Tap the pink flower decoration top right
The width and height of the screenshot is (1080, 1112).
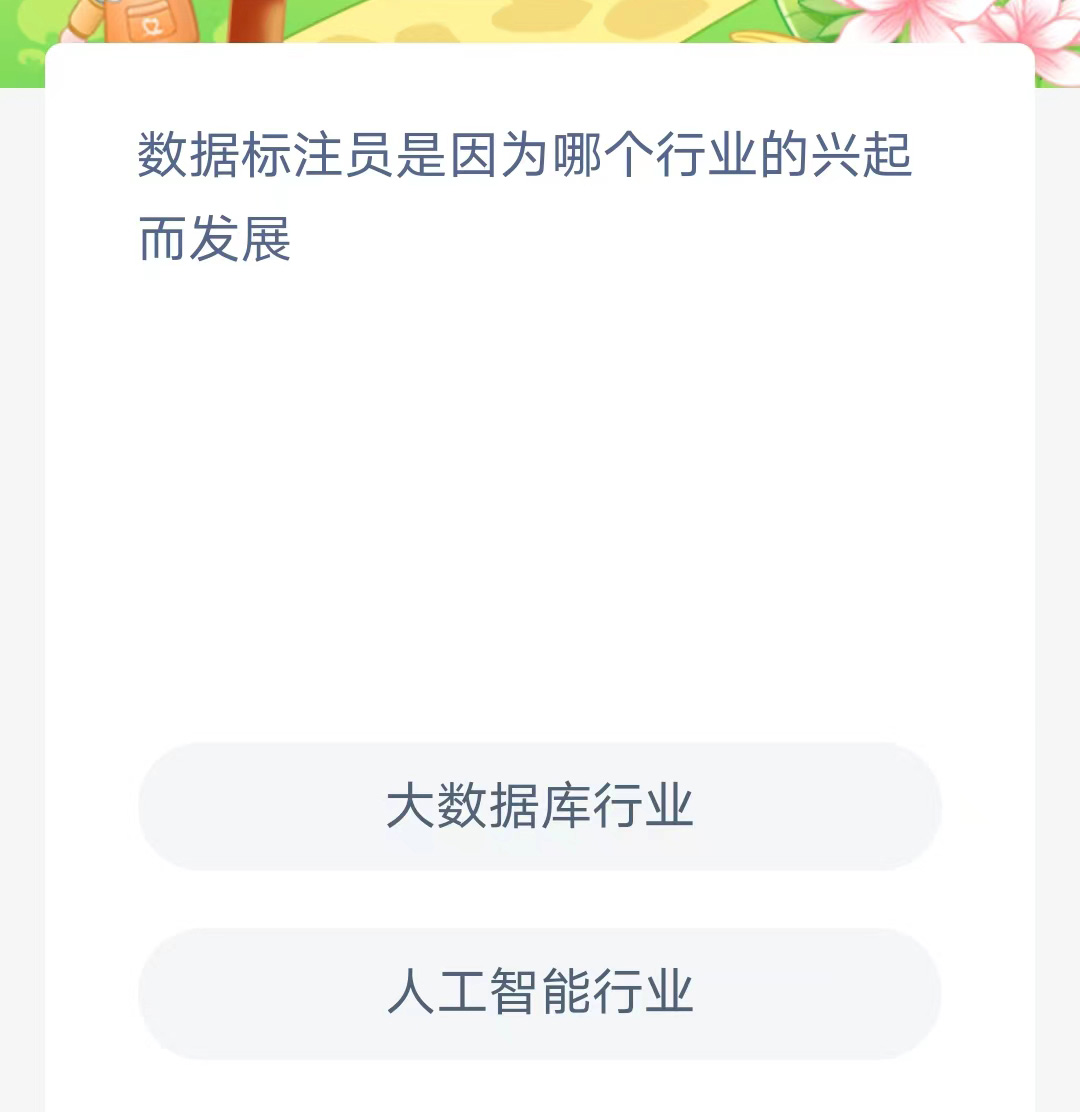tap(900, 20)
